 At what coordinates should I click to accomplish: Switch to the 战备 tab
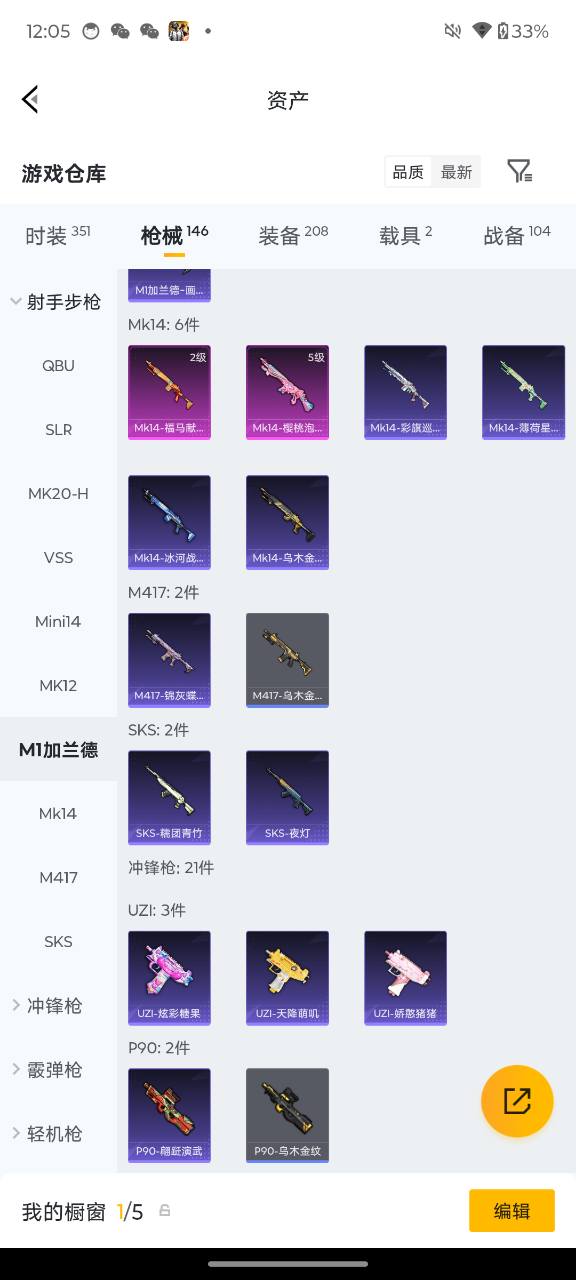click(517, 235)
